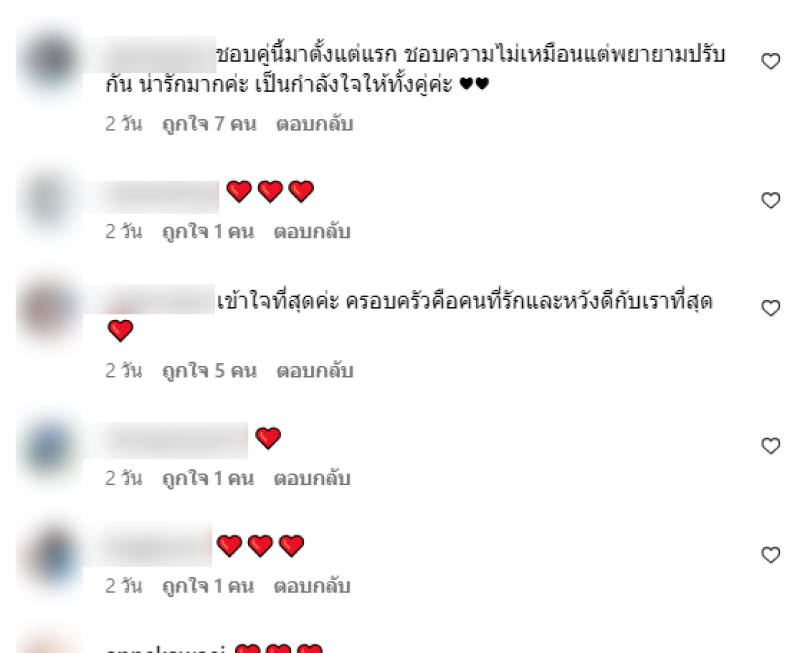Like the comment starting "ชอบคู่นี้มาตั้งแต่แรก"
This screenshot has height=653, width=800.
(x=770, y=62)
